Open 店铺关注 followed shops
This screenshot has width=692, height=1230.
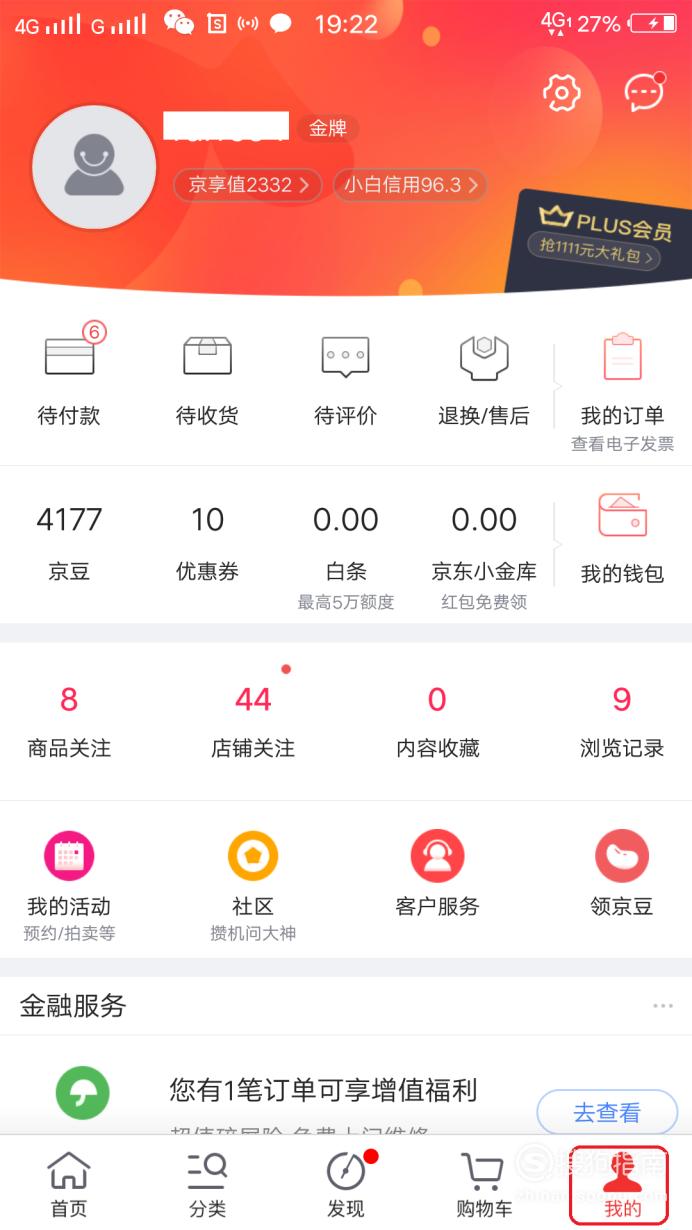point(253,720)
